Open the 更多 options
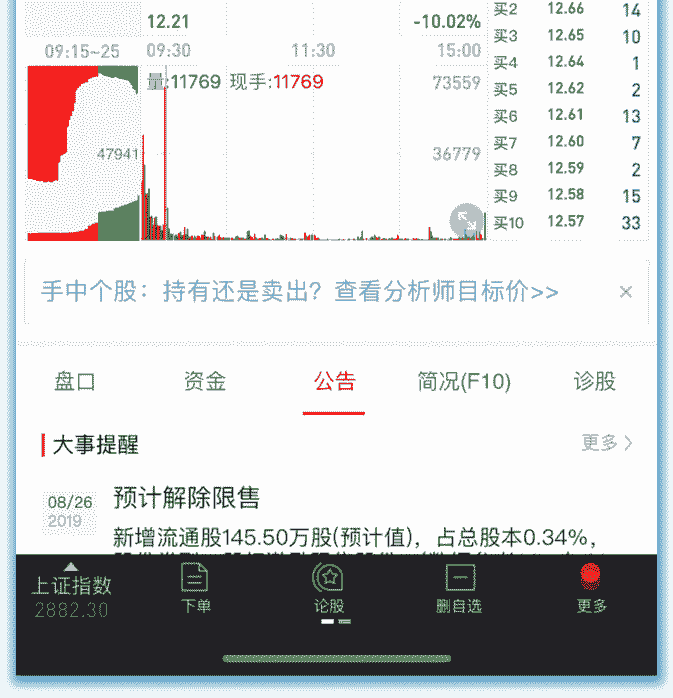 click(x=591, y=589)
